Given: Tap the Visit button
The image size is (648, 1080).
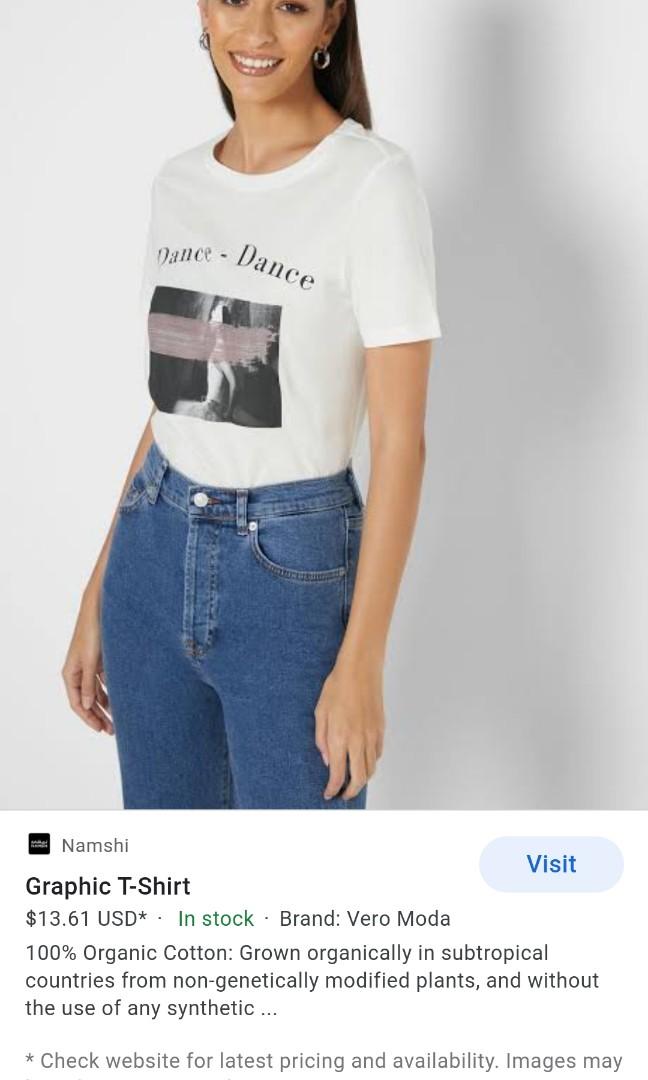Looking at the screenshot, I should coord(551,864).
